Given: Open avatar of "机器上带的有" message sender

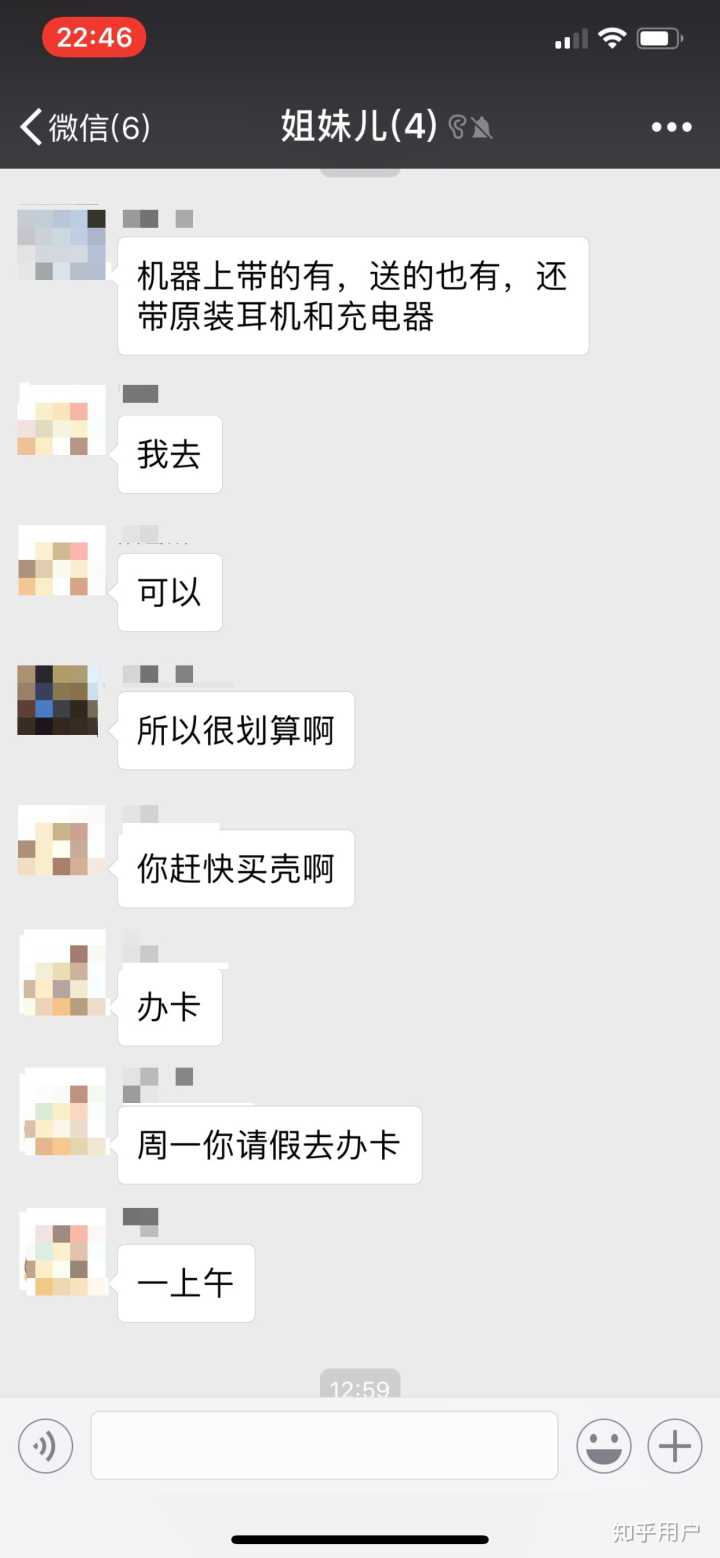Looking at the screenshot, I should 62,244.
